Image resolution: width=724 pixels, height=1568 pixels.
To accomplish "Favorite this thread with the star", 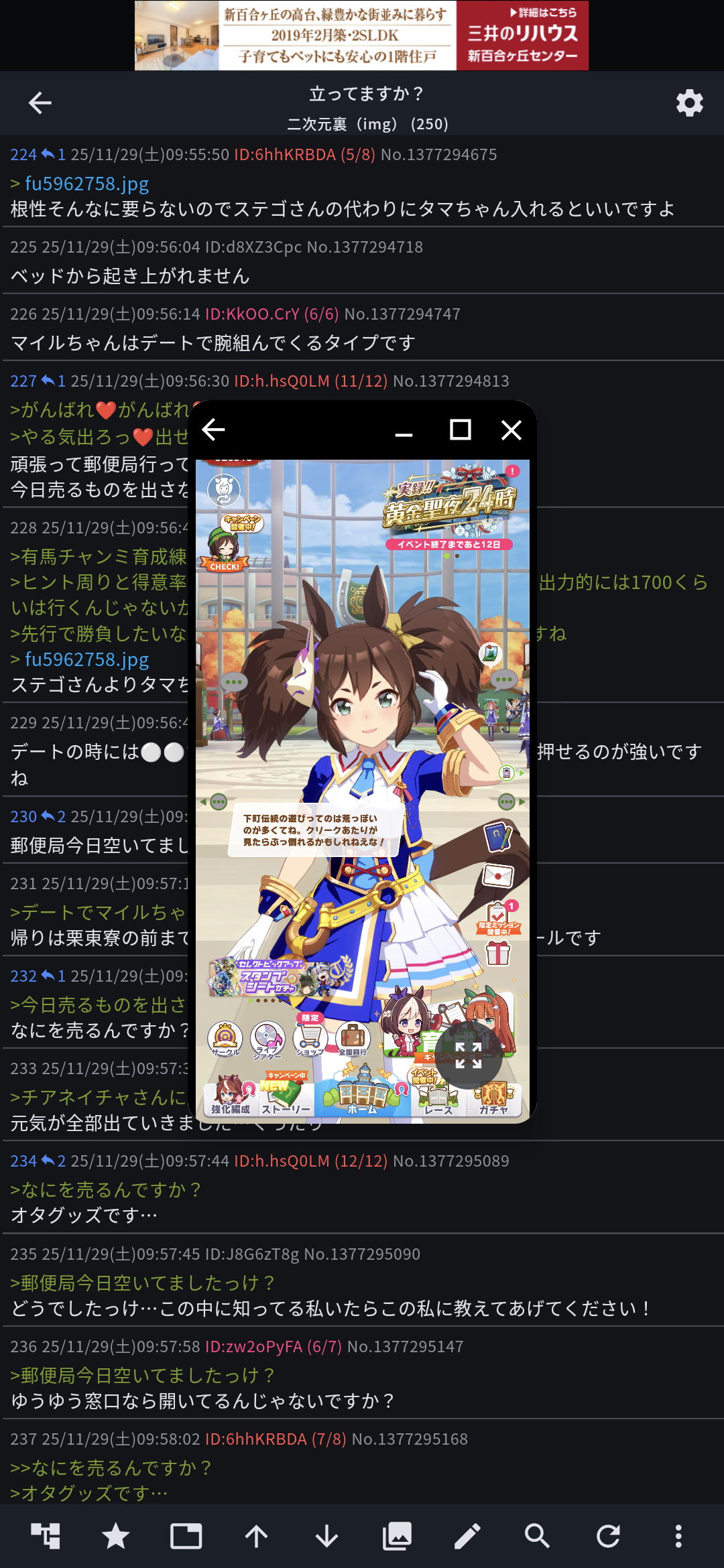I will (x=116, y=1536).
